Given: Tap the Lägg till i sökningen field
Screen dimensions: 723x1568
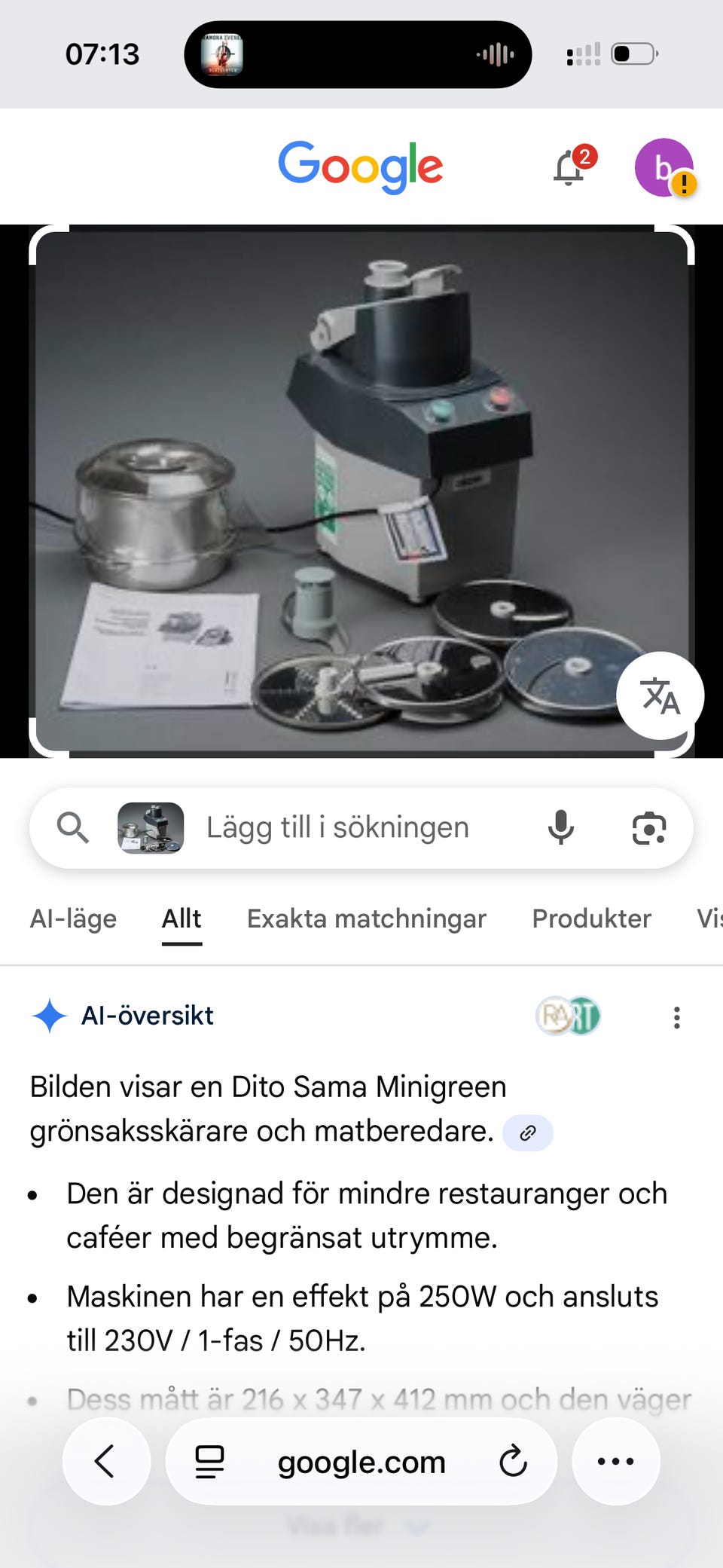Looking at the screenshot, I should [337, 827].
